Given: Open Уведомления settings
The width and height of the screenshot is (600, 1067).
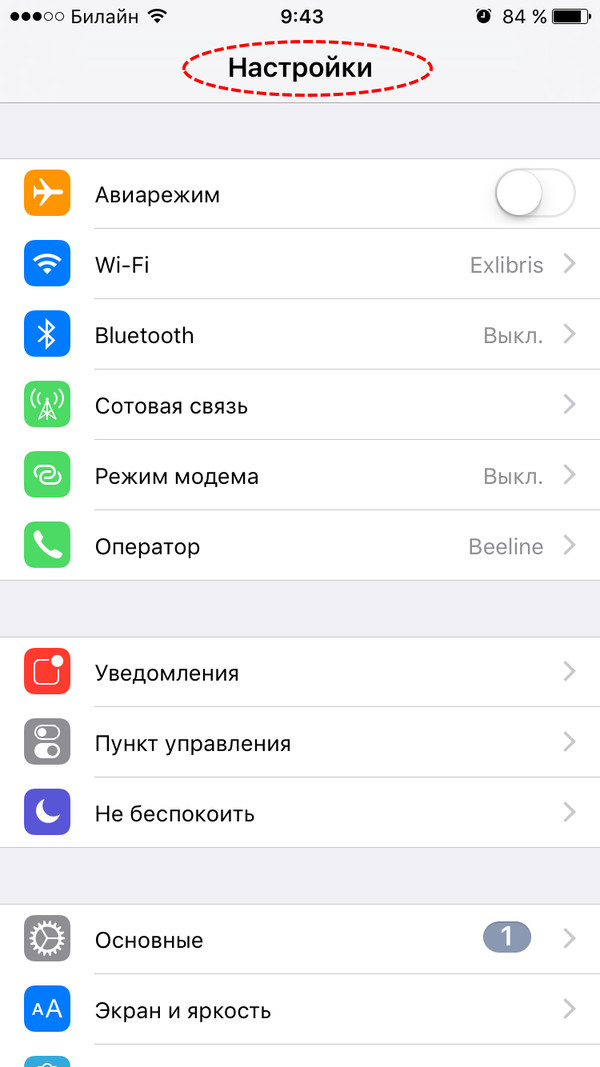Looking at the screenshot, I should [300, 672].
